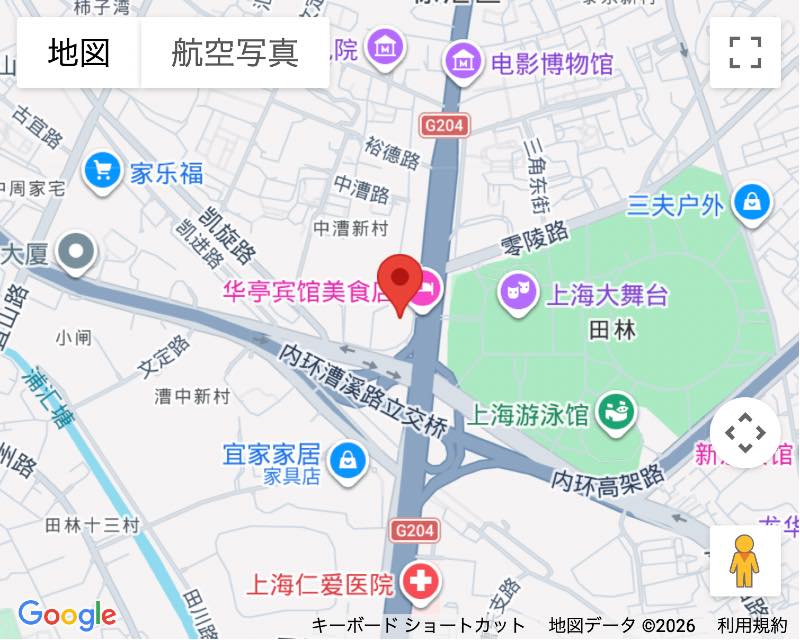The height and width of the screenshot is (640, 800).
Task: Open the 宜家家居 furniture store marker
Action: [x=347, y=461]
